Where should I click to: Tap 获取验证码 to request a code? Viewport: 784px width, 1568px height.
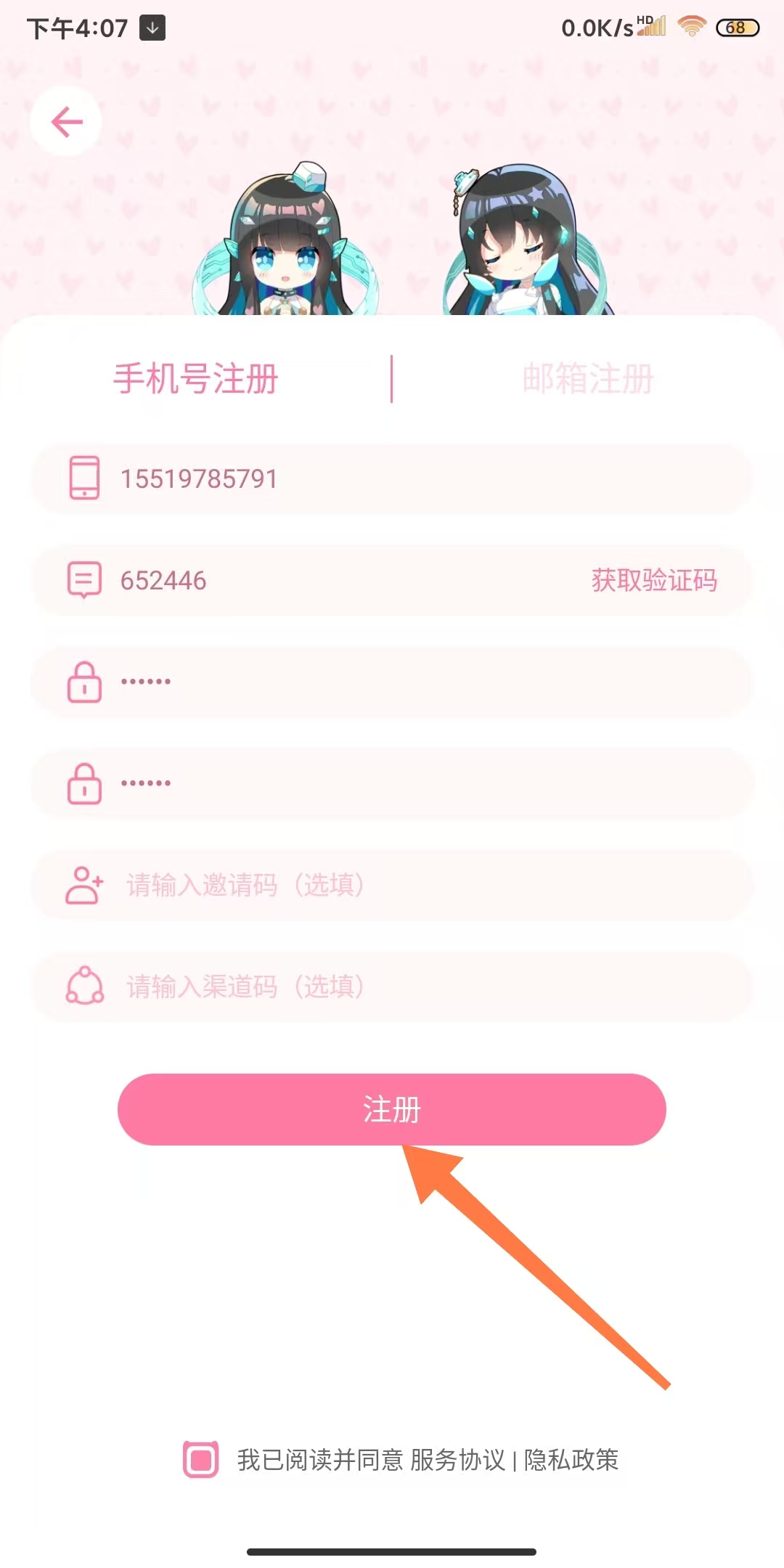click(x=654, y=581)
